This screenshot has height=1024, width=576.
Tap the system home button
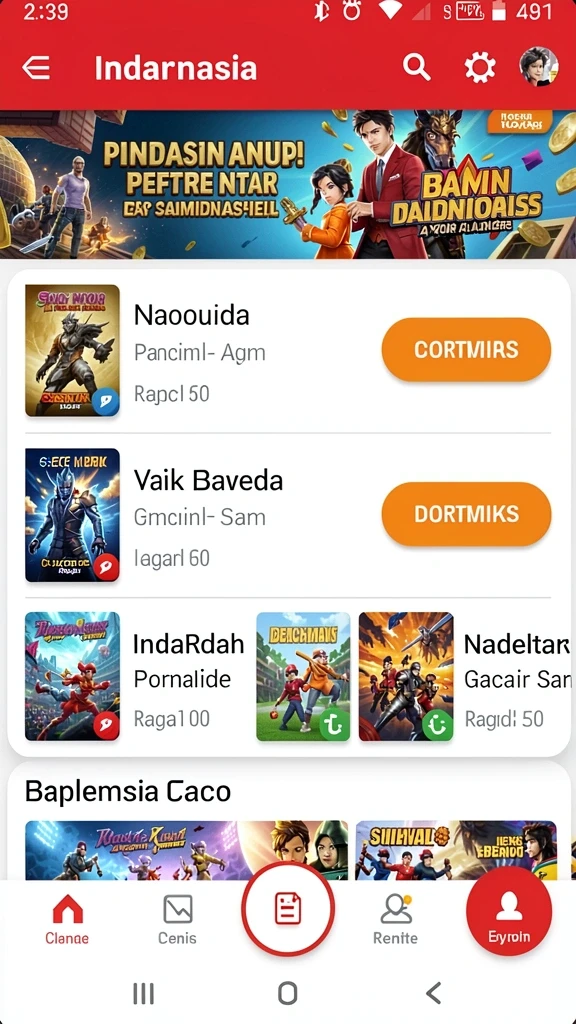coord(287,993)
